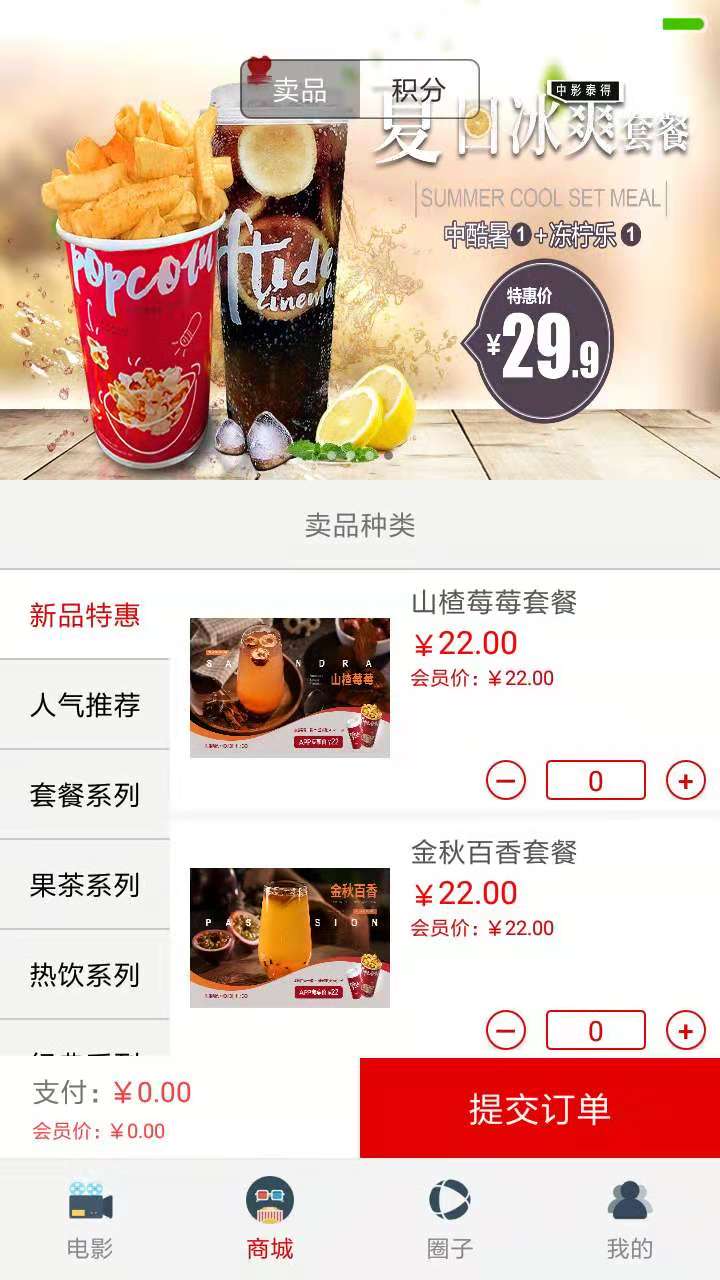
Task: Open the 我的 tab
Action: (630, 1218)
